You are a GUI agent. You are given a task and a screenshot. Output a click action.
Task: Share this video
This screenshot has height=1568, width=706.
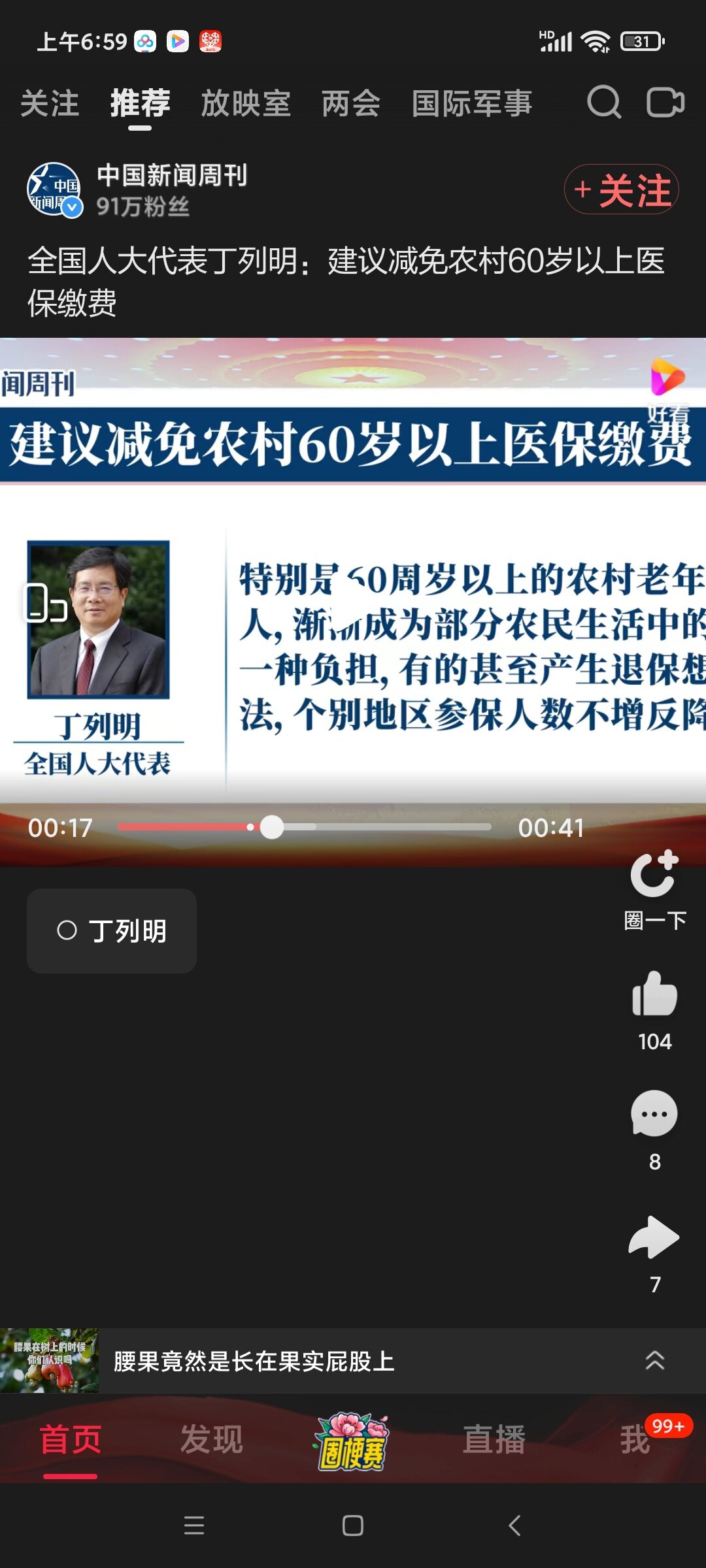point(654,1237)
